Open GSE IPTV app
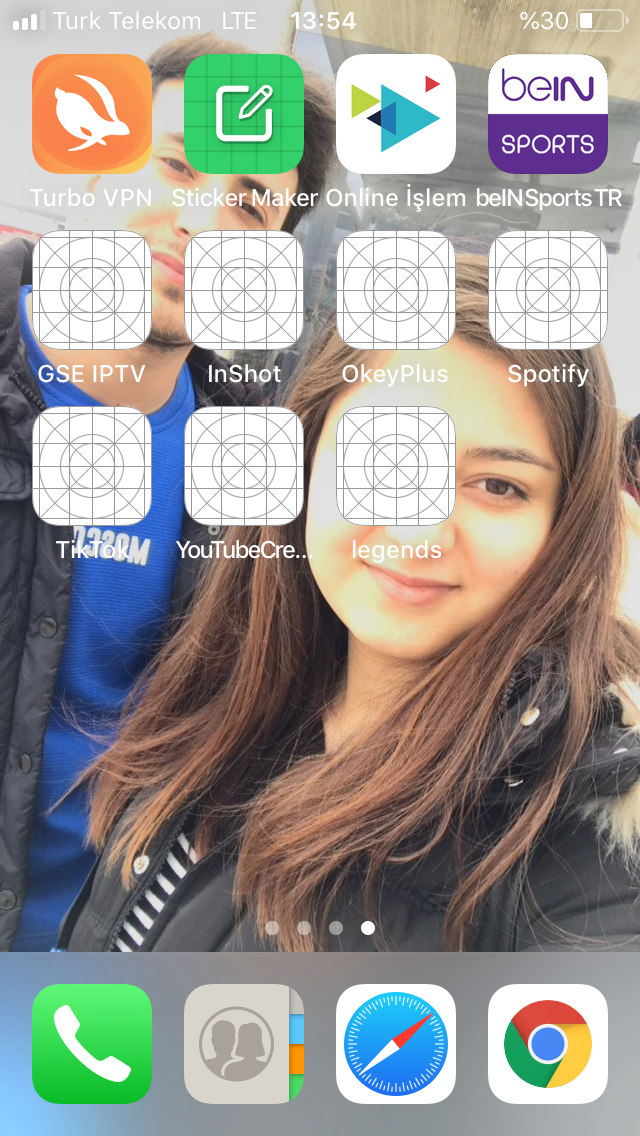This screenshot has height=1136, width=640. (92, 290)
